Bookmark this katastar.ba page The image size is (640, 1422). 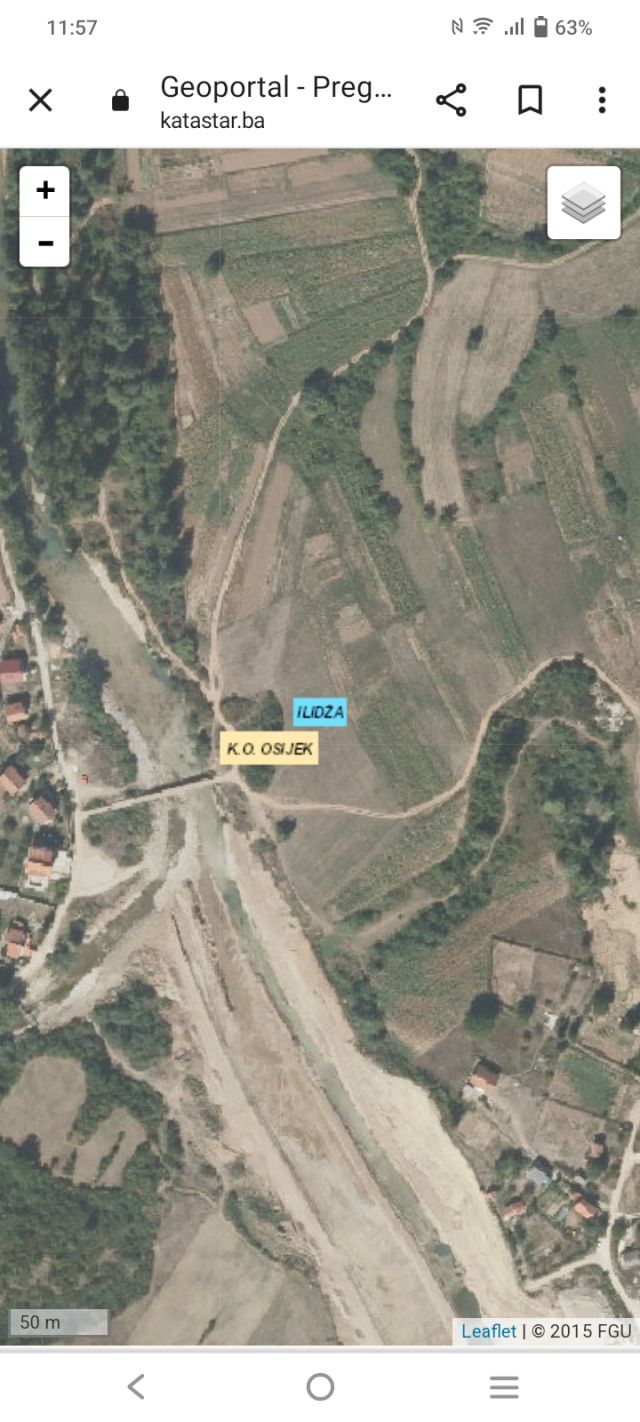(x=529, y=100)
